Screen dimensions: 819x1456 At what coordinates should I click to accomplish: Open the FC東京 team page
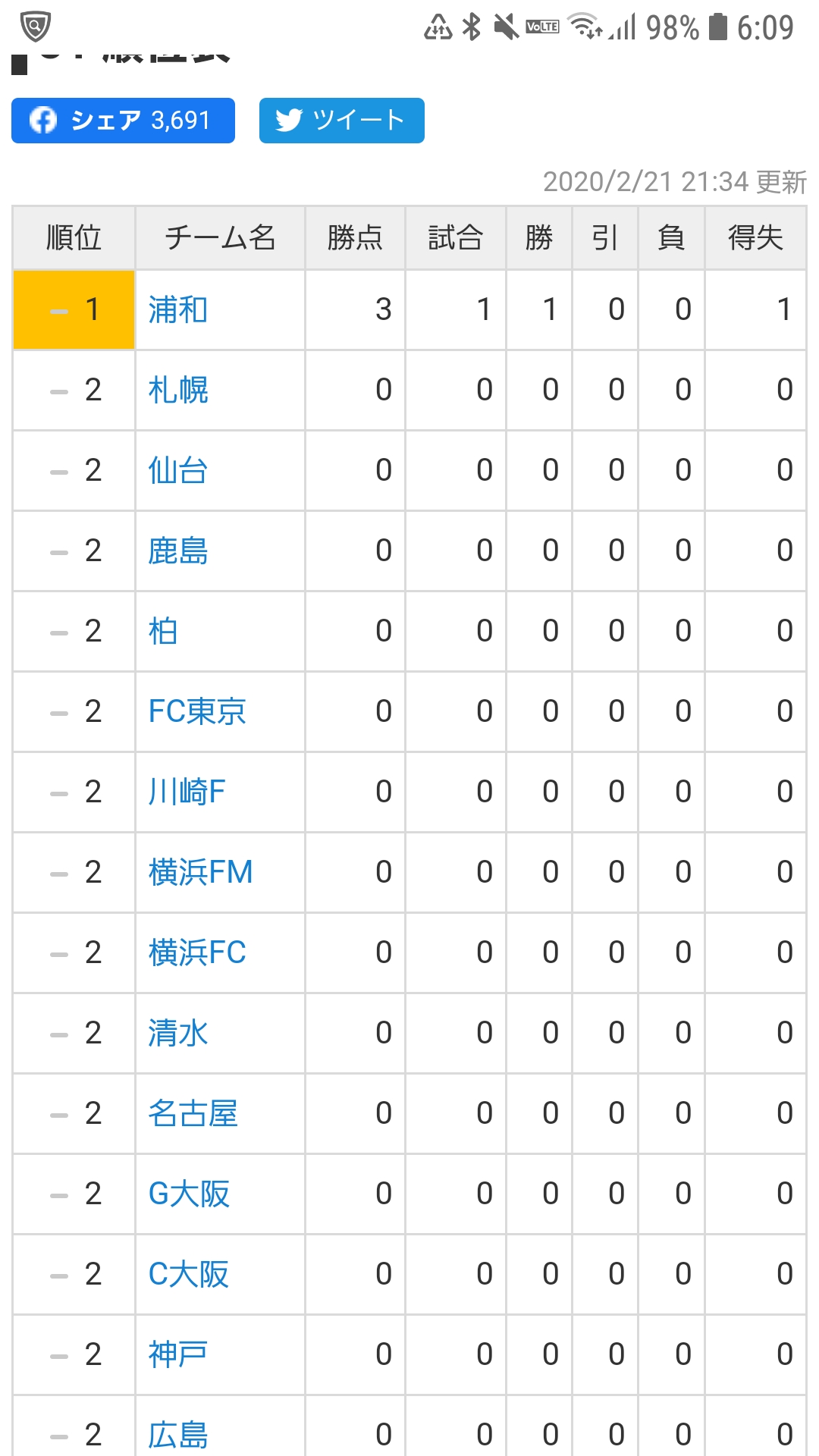click(197, 712)
